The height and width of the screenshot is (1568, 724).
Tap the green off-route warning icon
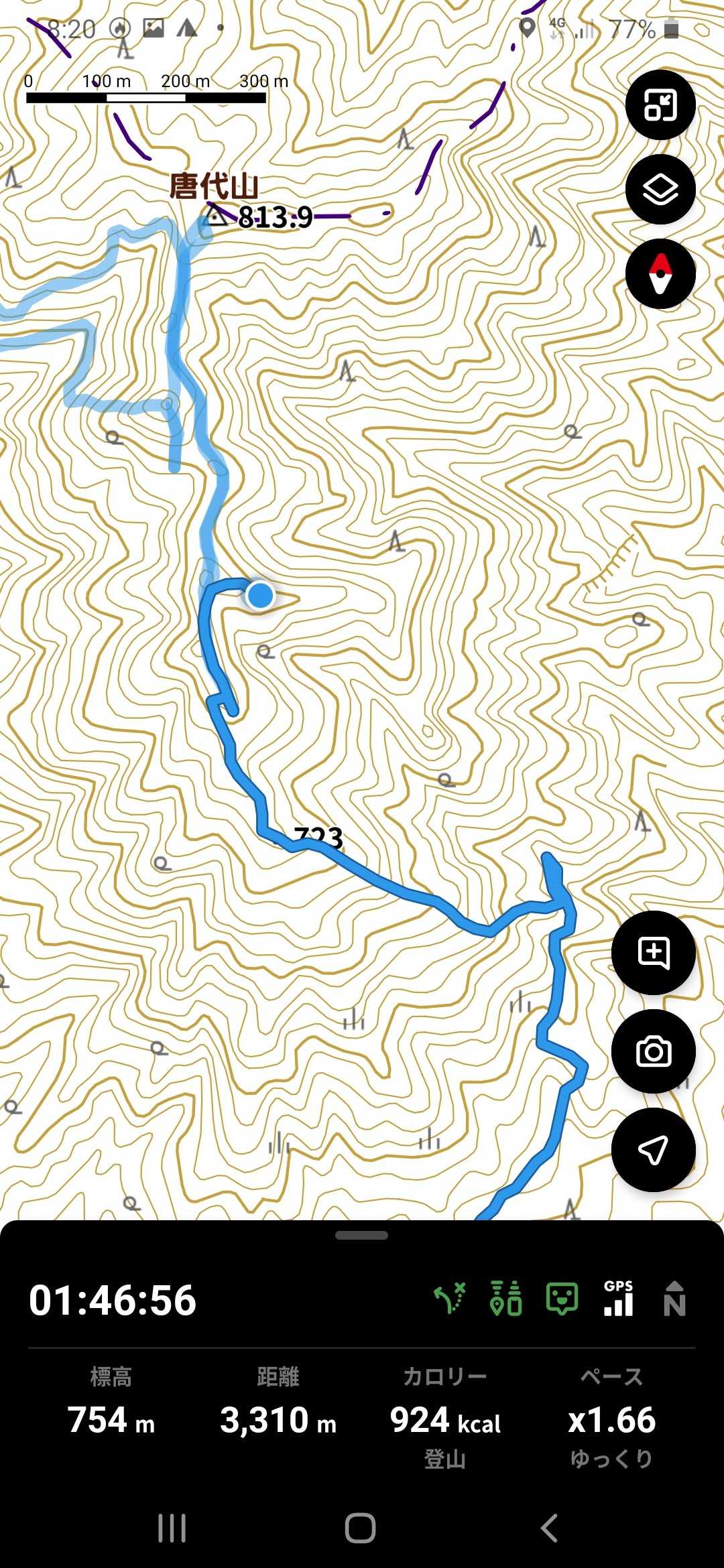coord(450,1299)
